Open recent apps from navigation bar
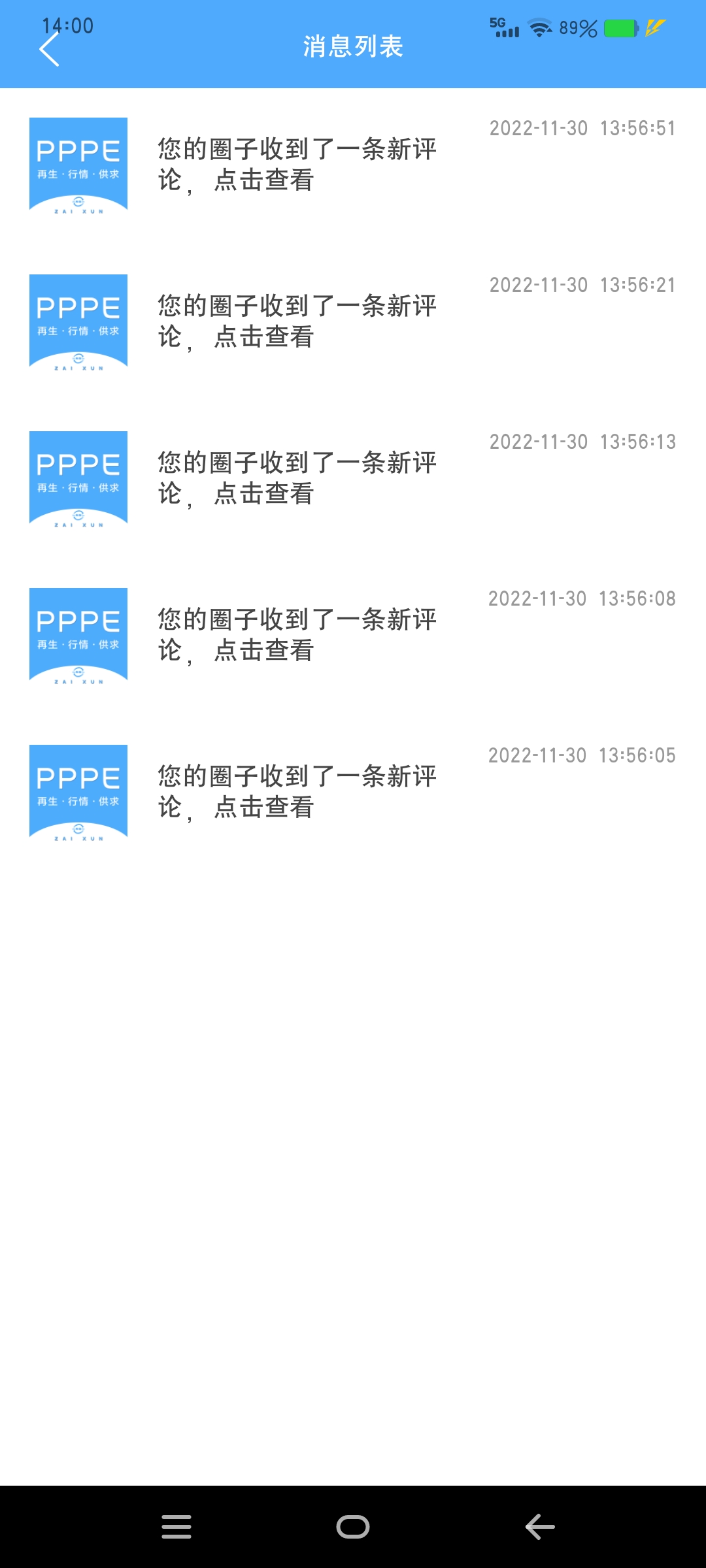This screenshot has height=1568, width=706. [176, 1527]
